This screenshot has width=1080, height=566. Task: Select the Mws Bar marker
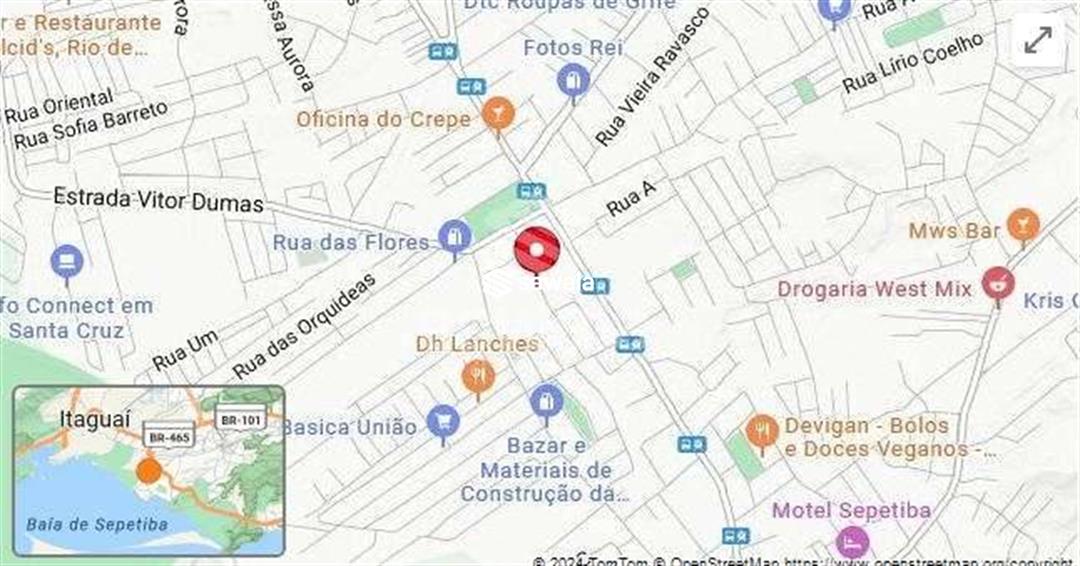click(x=1022, y=226)
